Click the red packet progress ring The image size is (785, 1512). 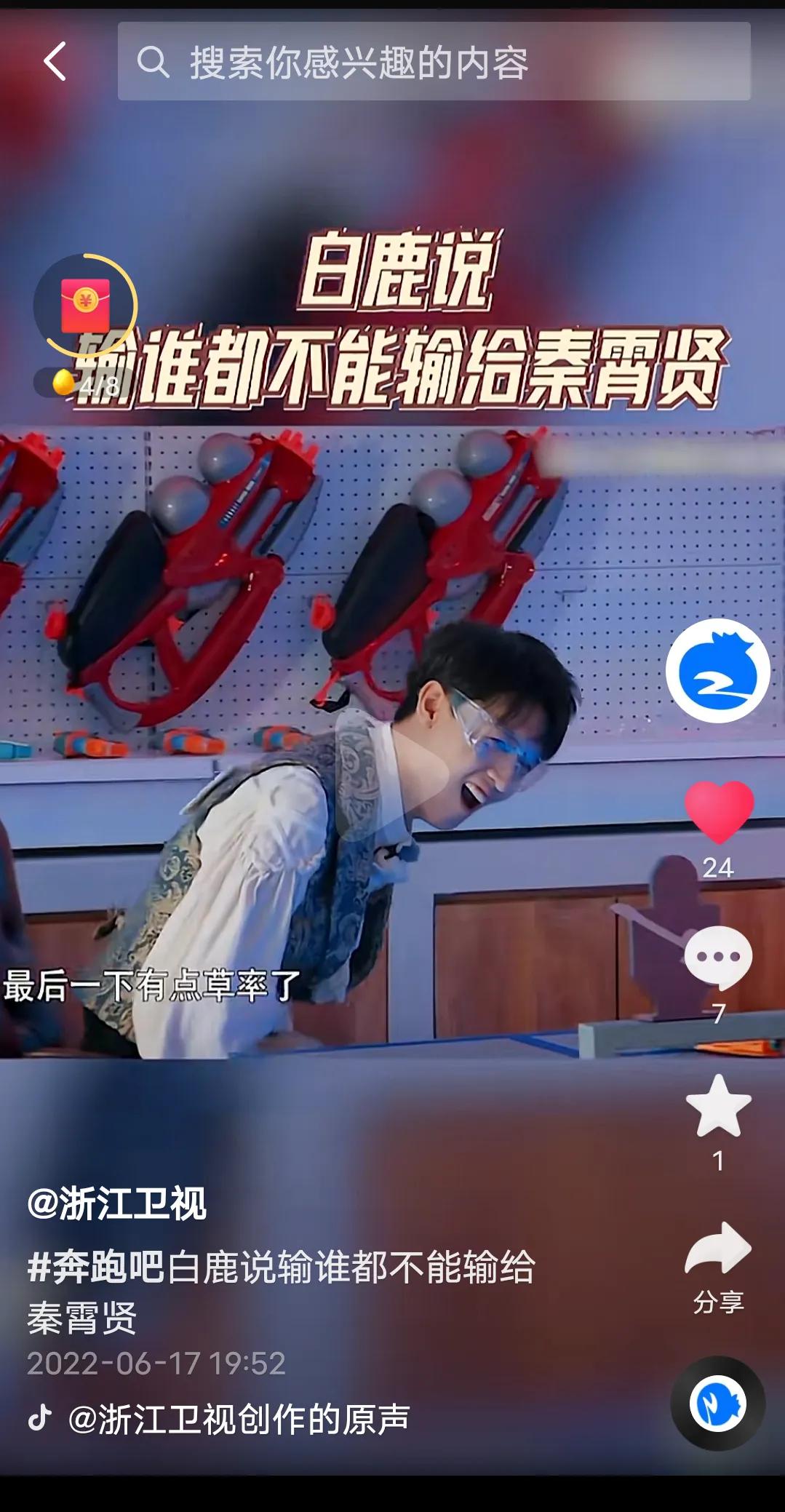[x=87, y=306]
